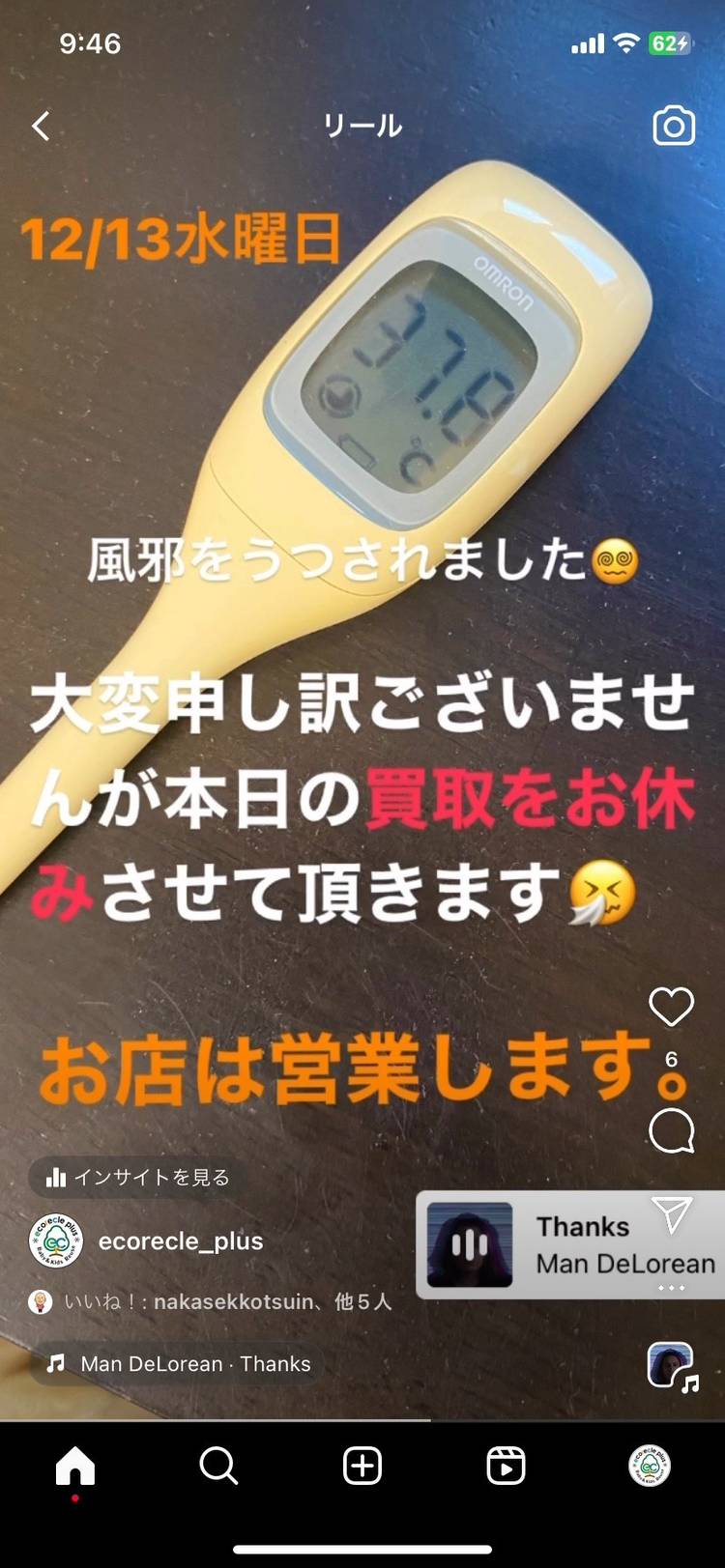Open ecorecle_plus profile from username
The height and width of the screenshot is (1568, 725).
tap(181, 1241)
